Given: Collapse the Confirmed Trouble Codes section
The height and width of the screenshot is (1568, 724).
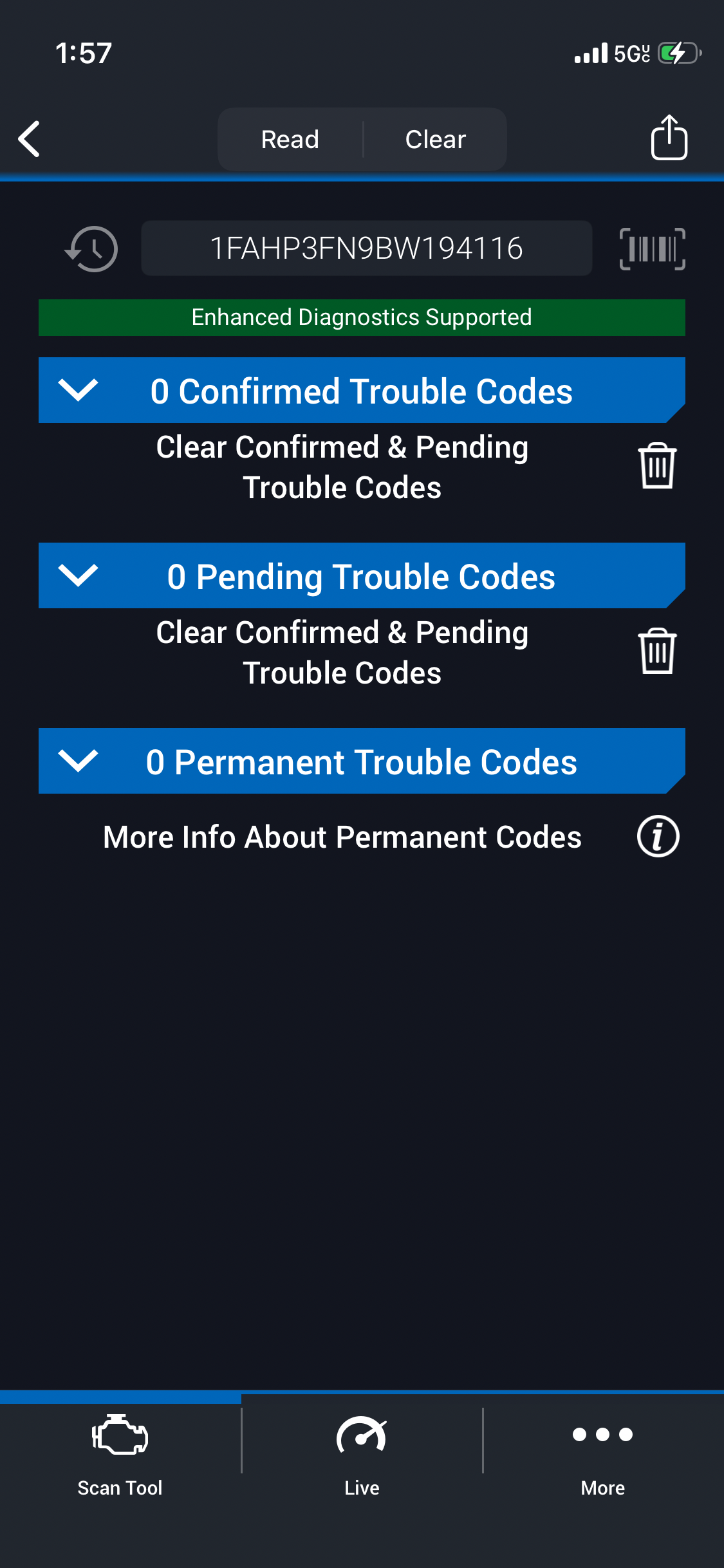Looking at the screenshot, I should [78, 390].
